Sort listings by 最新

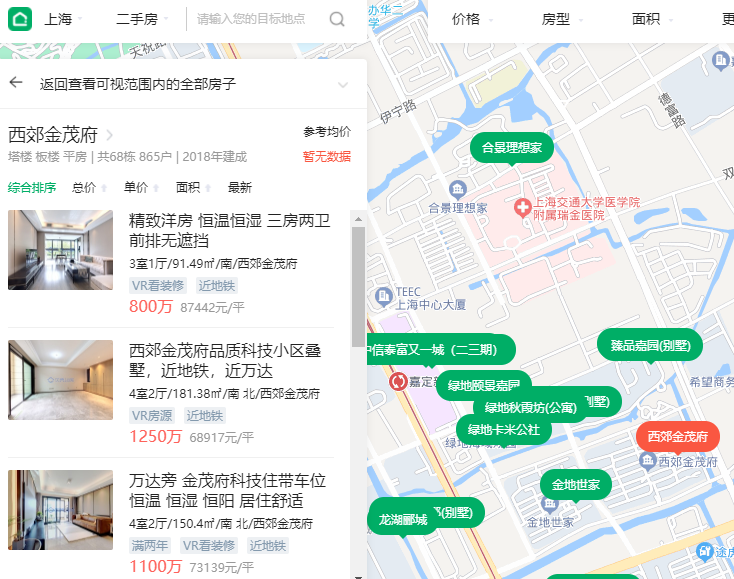pyautogui.click(x=240, y=187)
